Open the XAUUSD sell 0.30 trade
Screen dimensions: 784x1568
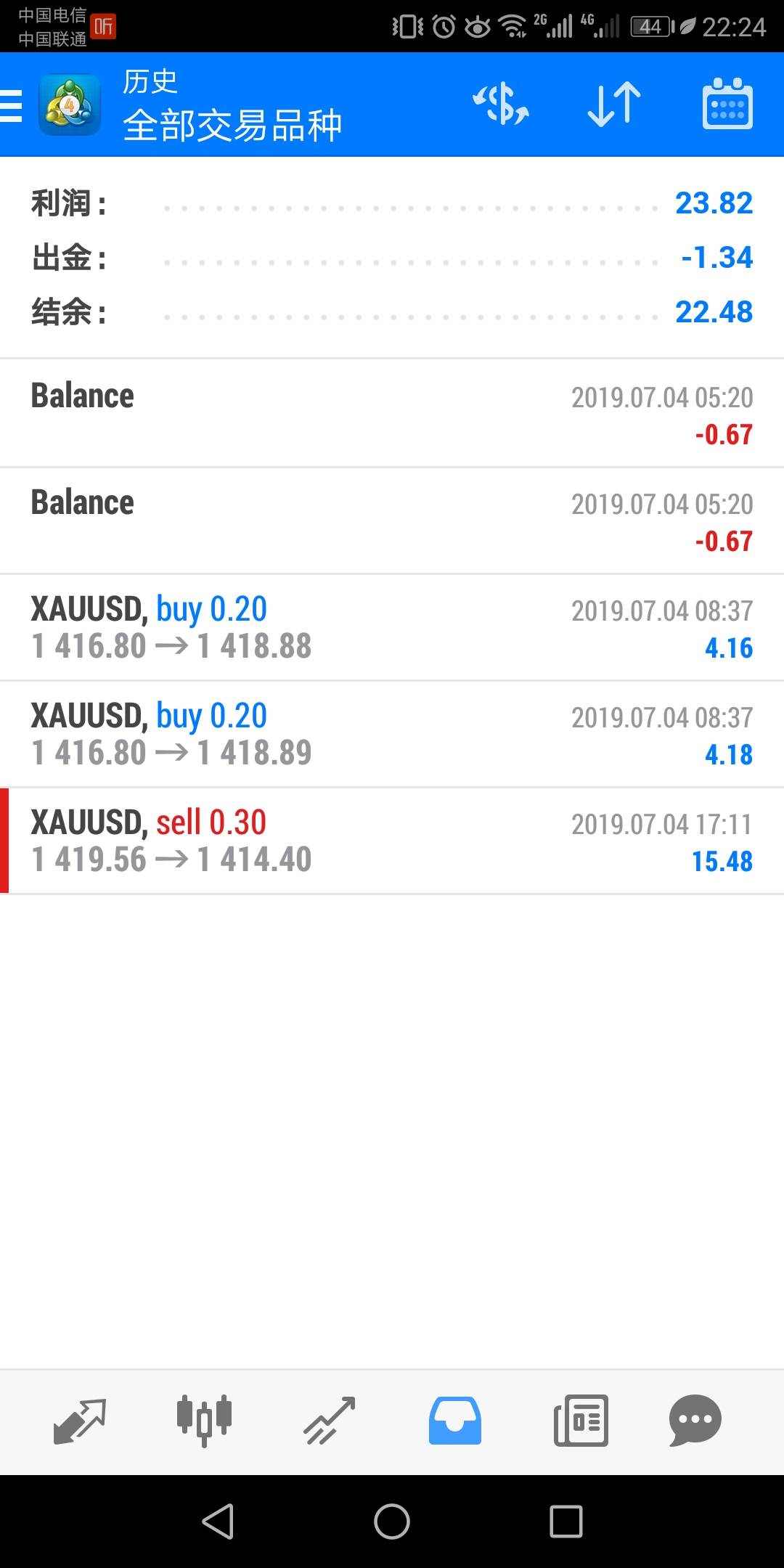click(x=392, y=841)
